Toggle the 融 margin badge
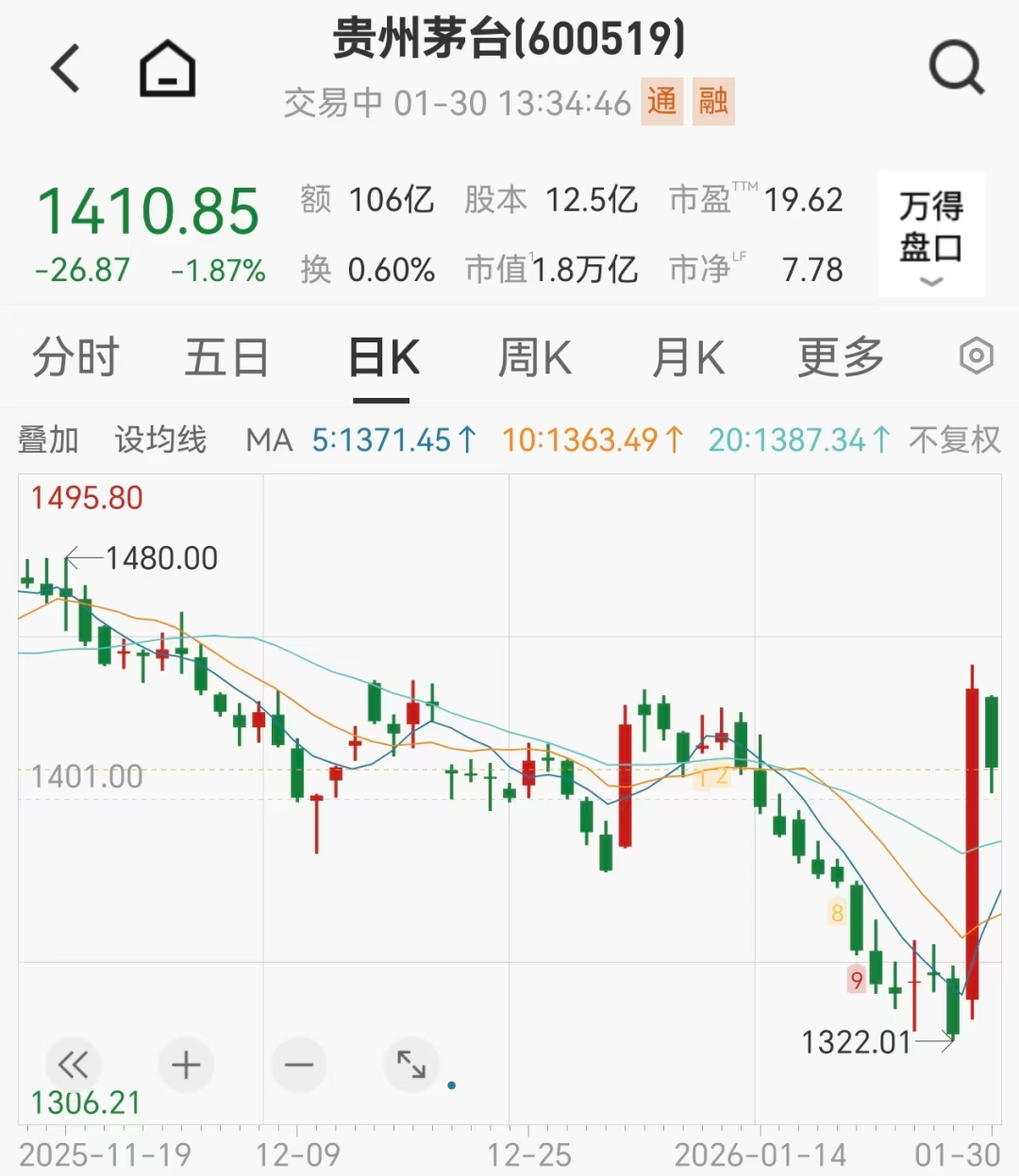This screenshot has width=1019, height=1176. (714, 102)
